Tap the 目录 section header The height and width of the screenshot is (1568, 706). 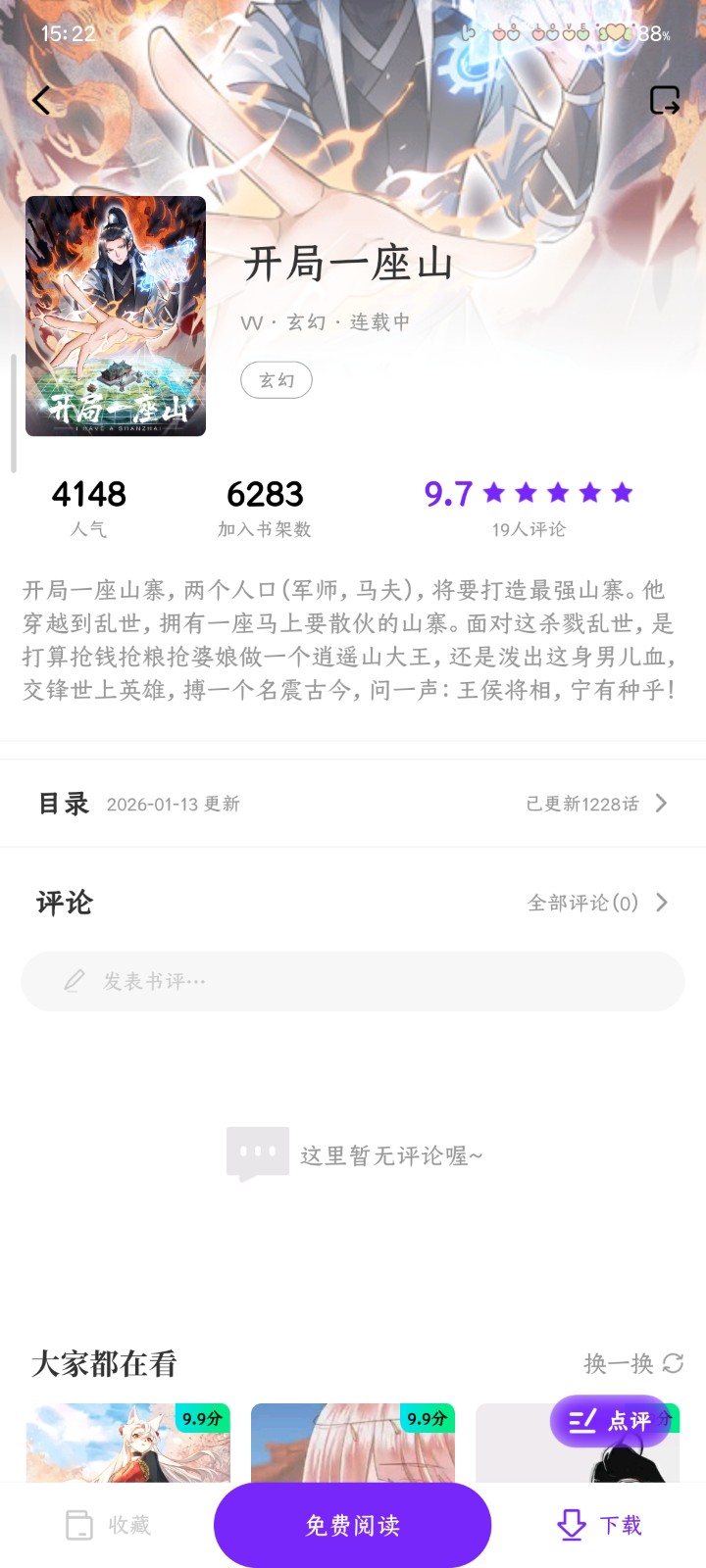(x=63, y=803)
